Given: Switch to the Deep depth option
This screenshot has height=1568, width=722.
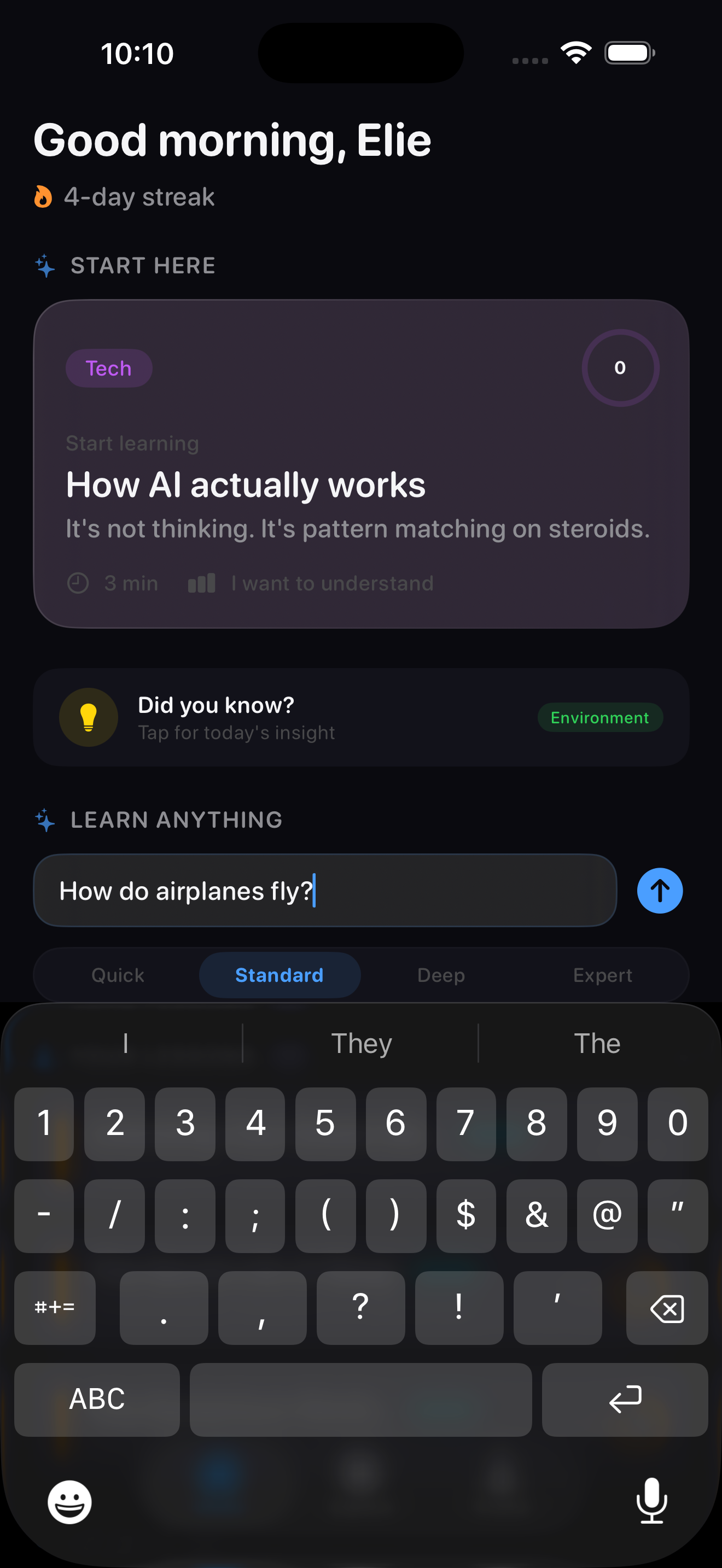Looking at the screenshot, I should (x=441, y=975).
